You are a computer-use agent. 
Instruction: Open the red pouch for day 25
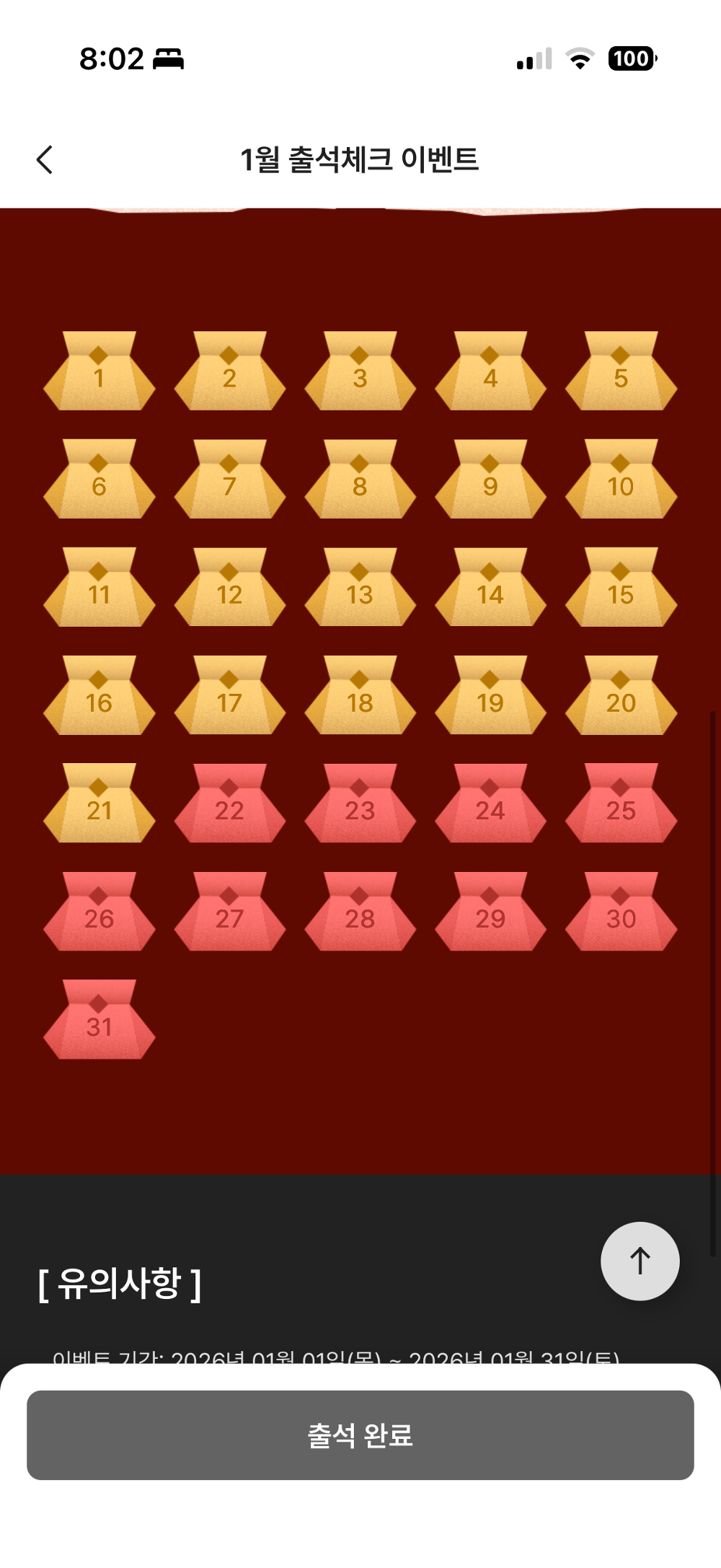pos(621,806)
